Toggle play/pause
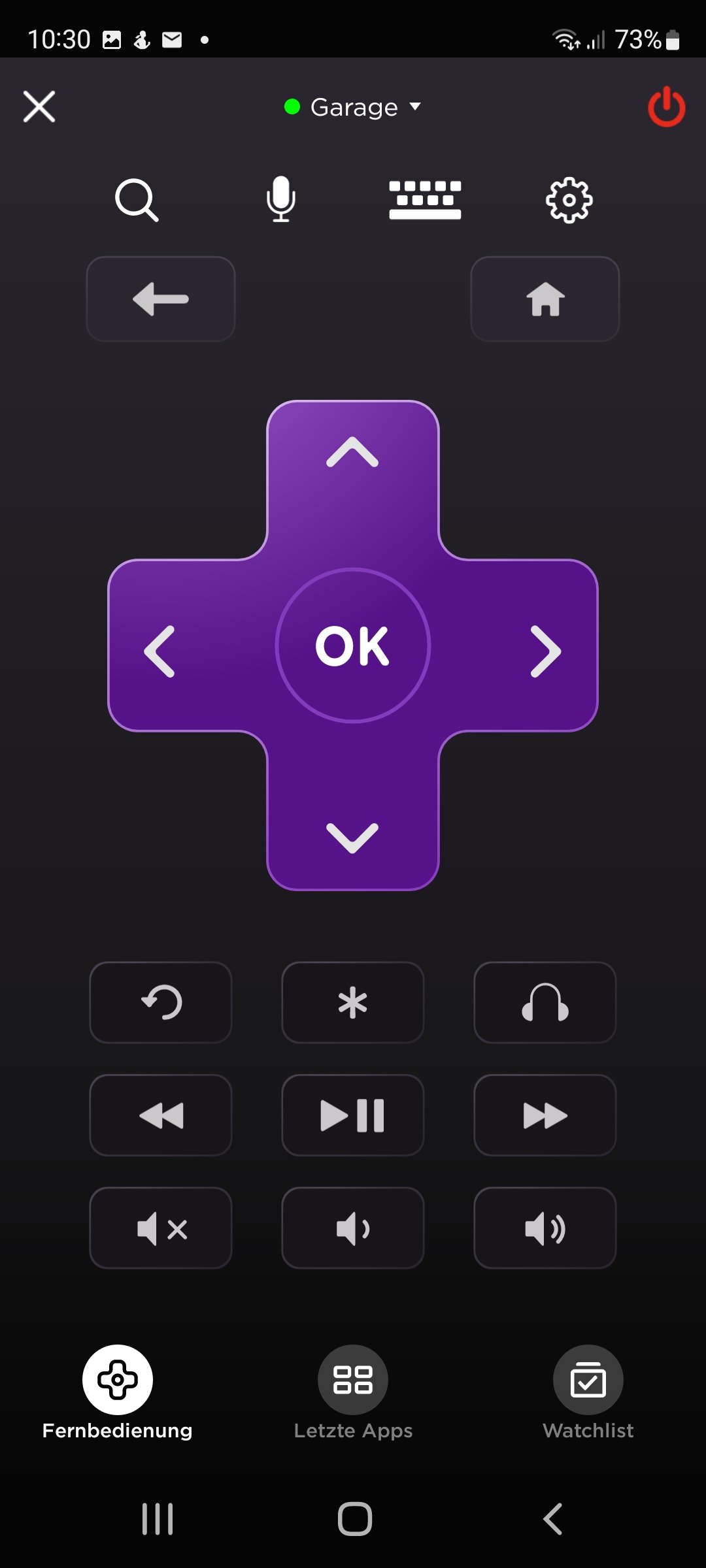This screenshot has width=706, height=1568. pyautogui.click(x=353, y=1115)
